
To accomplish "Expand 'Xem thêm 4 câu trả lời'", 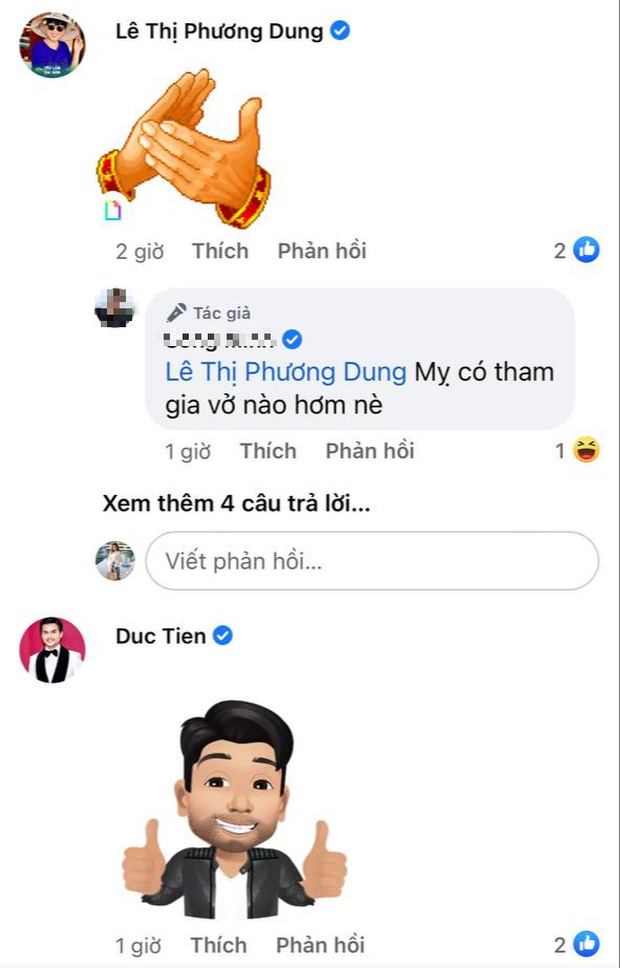I will 236,504.
